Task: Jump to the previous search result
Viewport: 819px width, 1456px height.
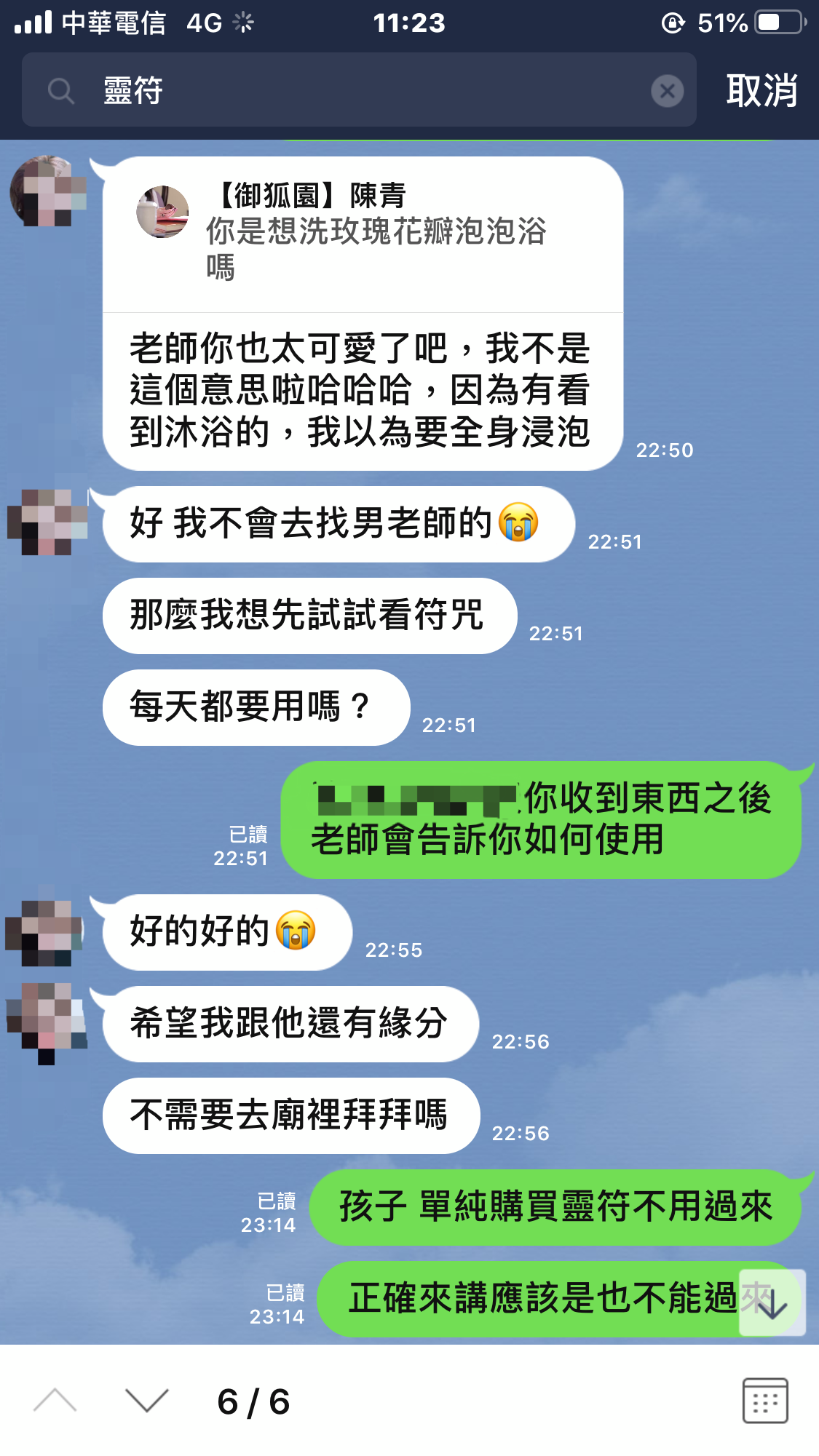Action: click(x=55, y=1400)
